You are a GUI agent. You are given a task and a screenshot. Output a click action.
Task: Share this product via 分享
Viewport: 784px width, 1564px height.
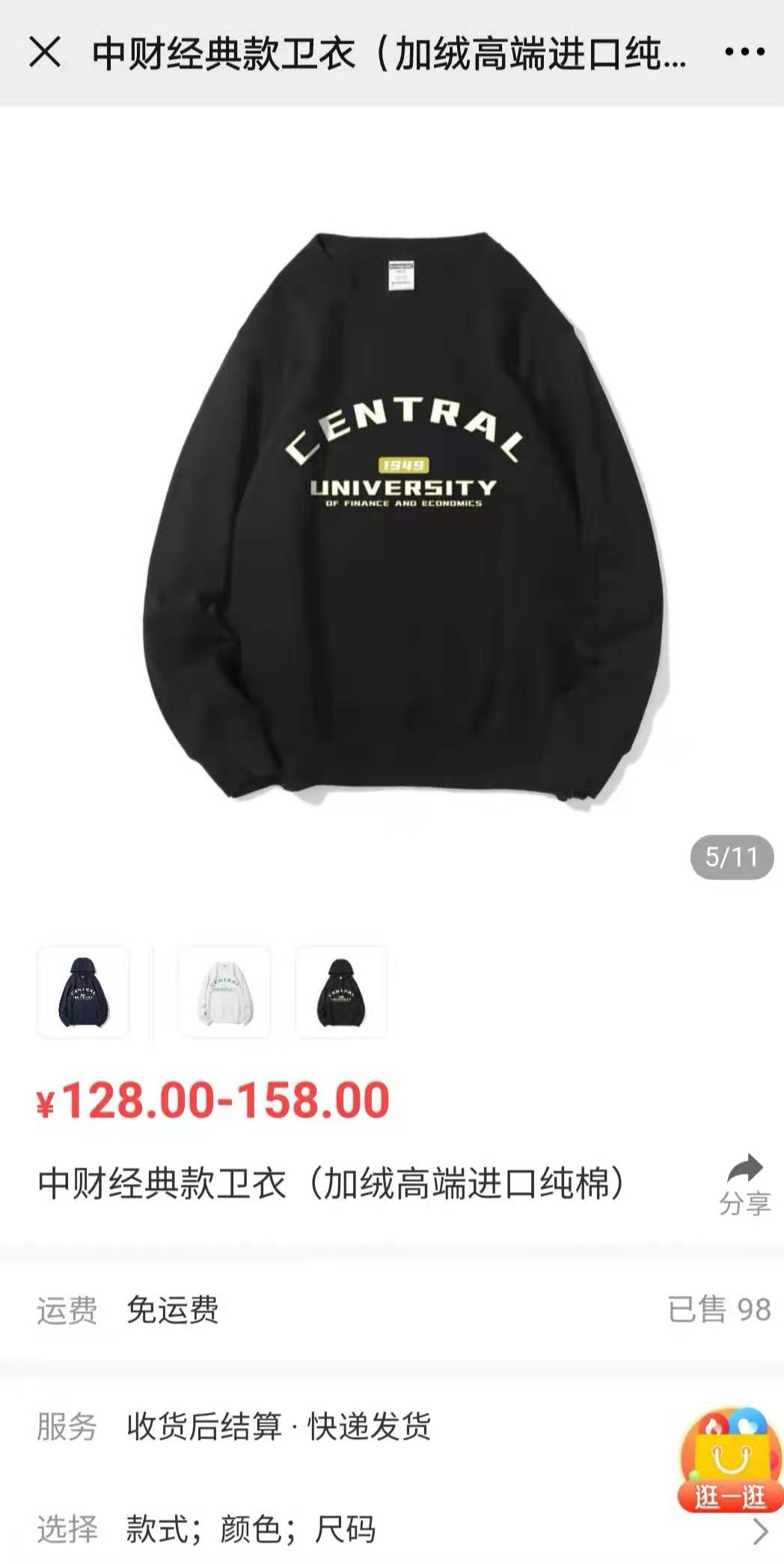744,1185
